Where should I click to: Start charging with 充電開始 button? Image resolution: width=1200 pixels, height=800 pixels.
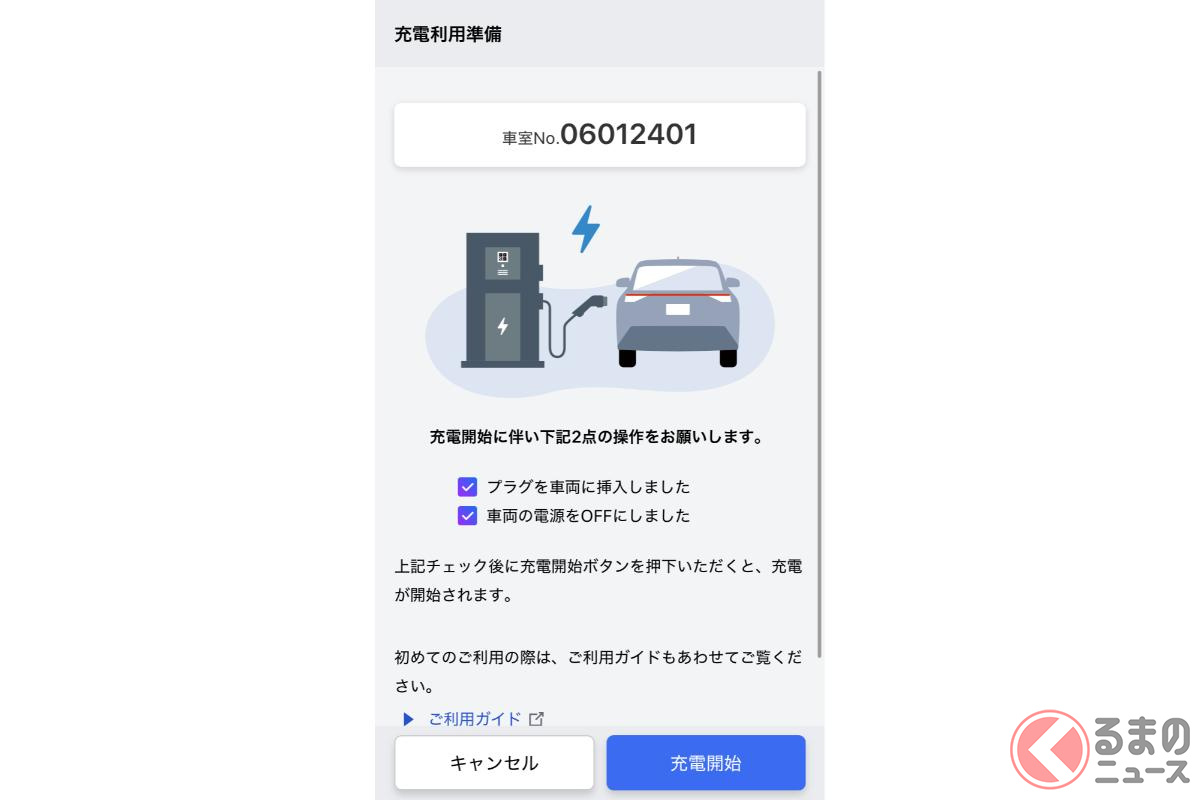[x=705, y=763]
